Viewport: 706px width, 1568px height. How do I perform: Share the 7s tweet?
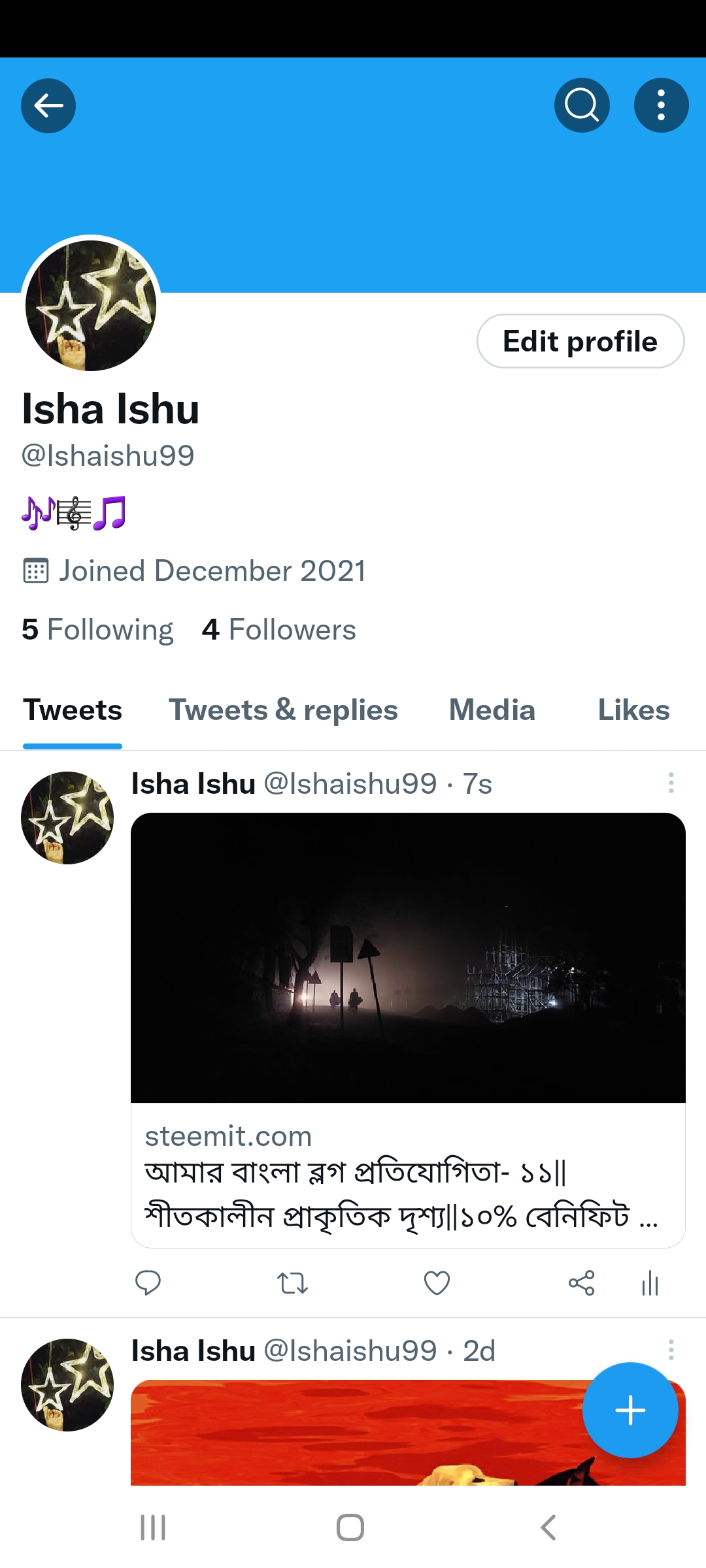[581, 1283]
